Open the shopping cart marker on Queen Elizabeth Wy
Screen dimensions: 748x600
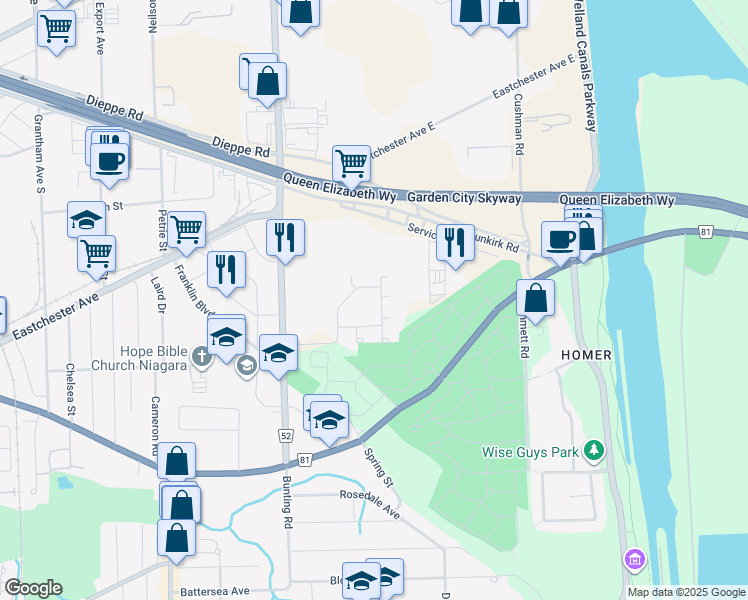pyautogui.click(x=351, y=166)
